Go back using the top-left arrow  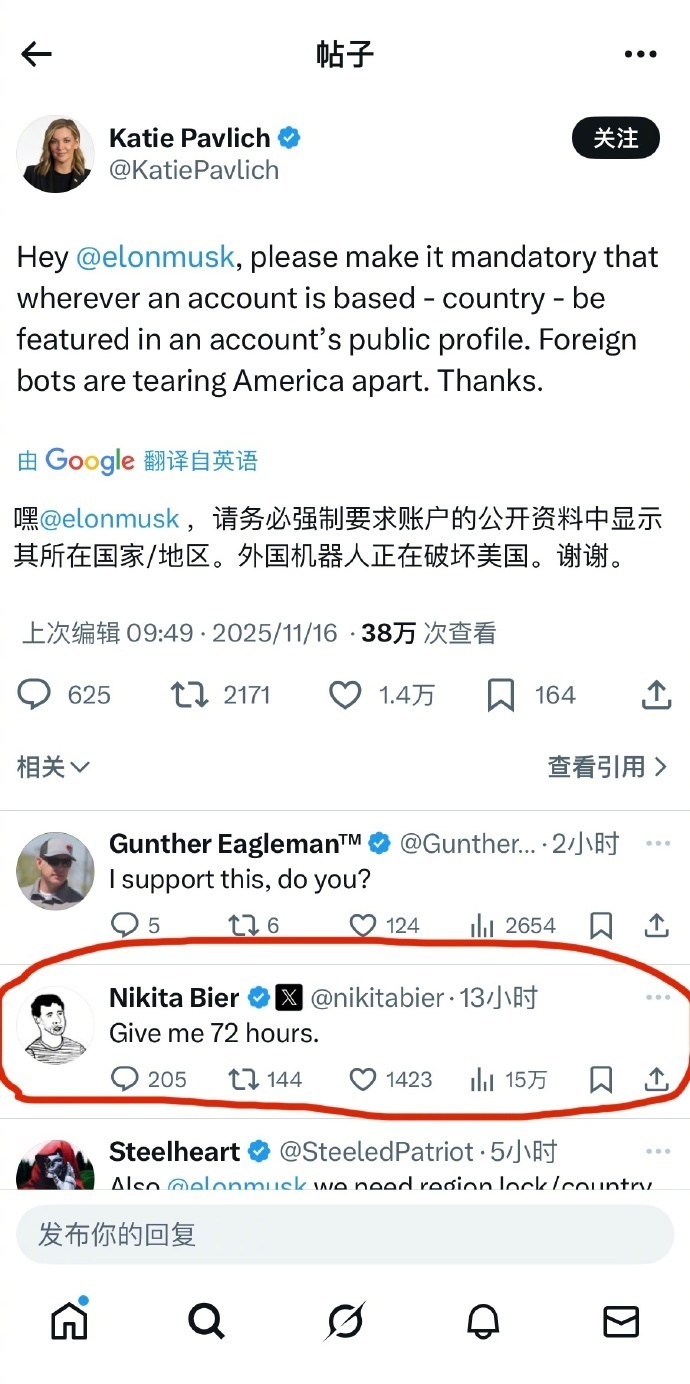point(36,54)
